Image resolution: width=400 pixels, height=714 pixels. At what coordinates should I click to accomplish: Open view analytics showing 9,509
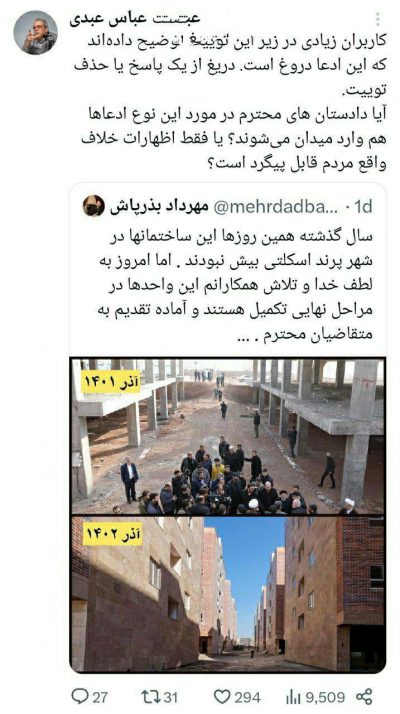[x=314, y=696]
